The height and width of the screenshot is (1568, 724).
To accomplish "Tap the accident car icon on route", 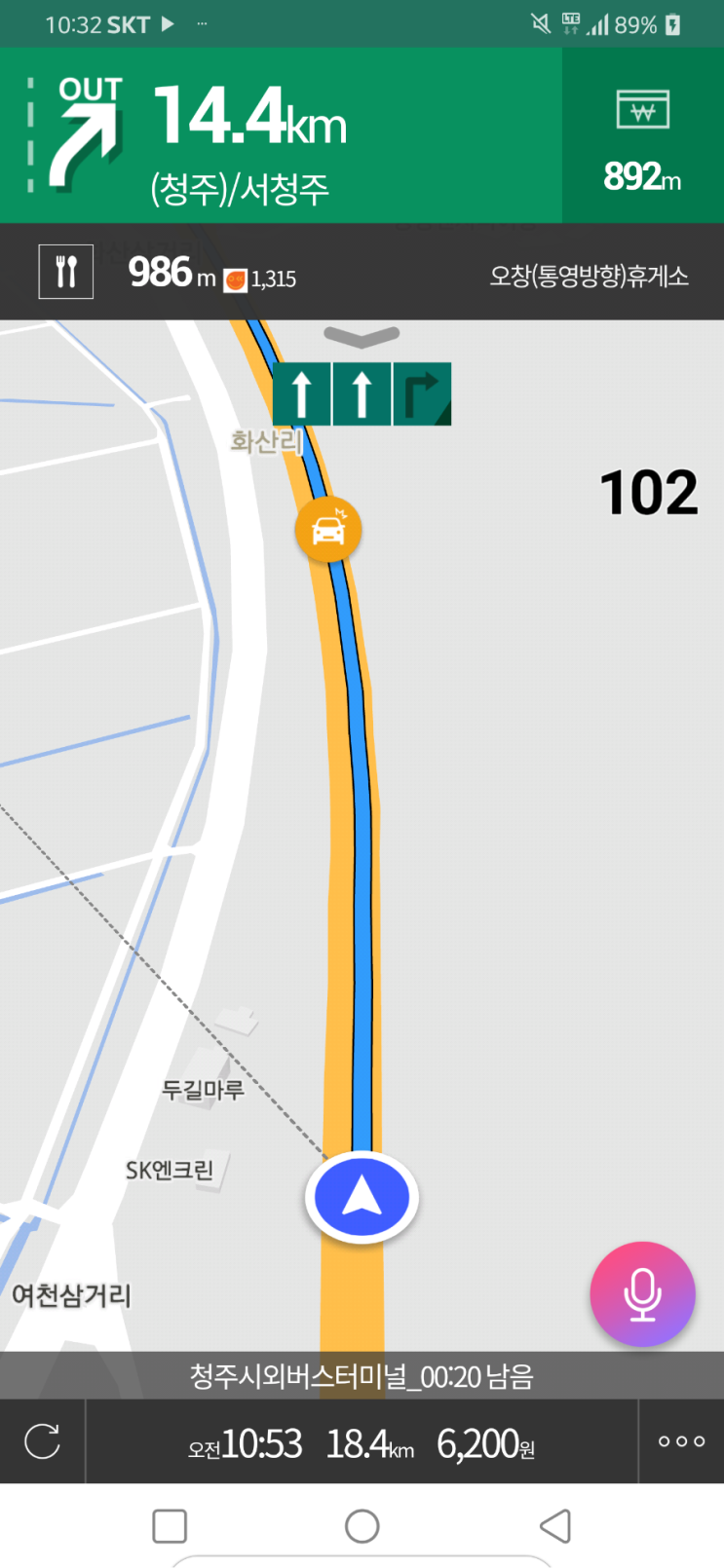I will pos(328,530).
